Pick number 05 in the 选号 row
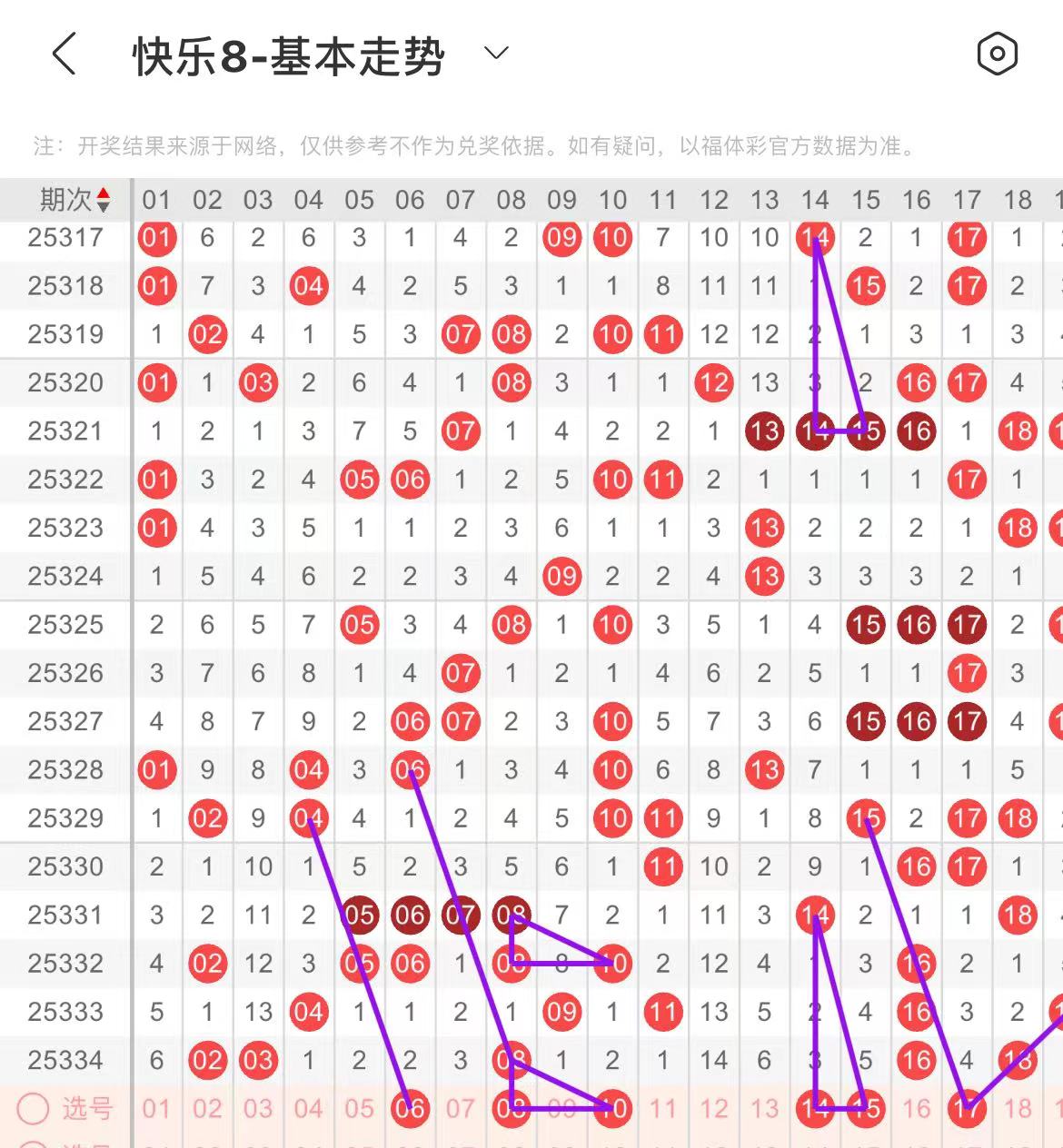This screenshot has height=1148, width=1063. pyautogui.click(x=359, y=1108)
